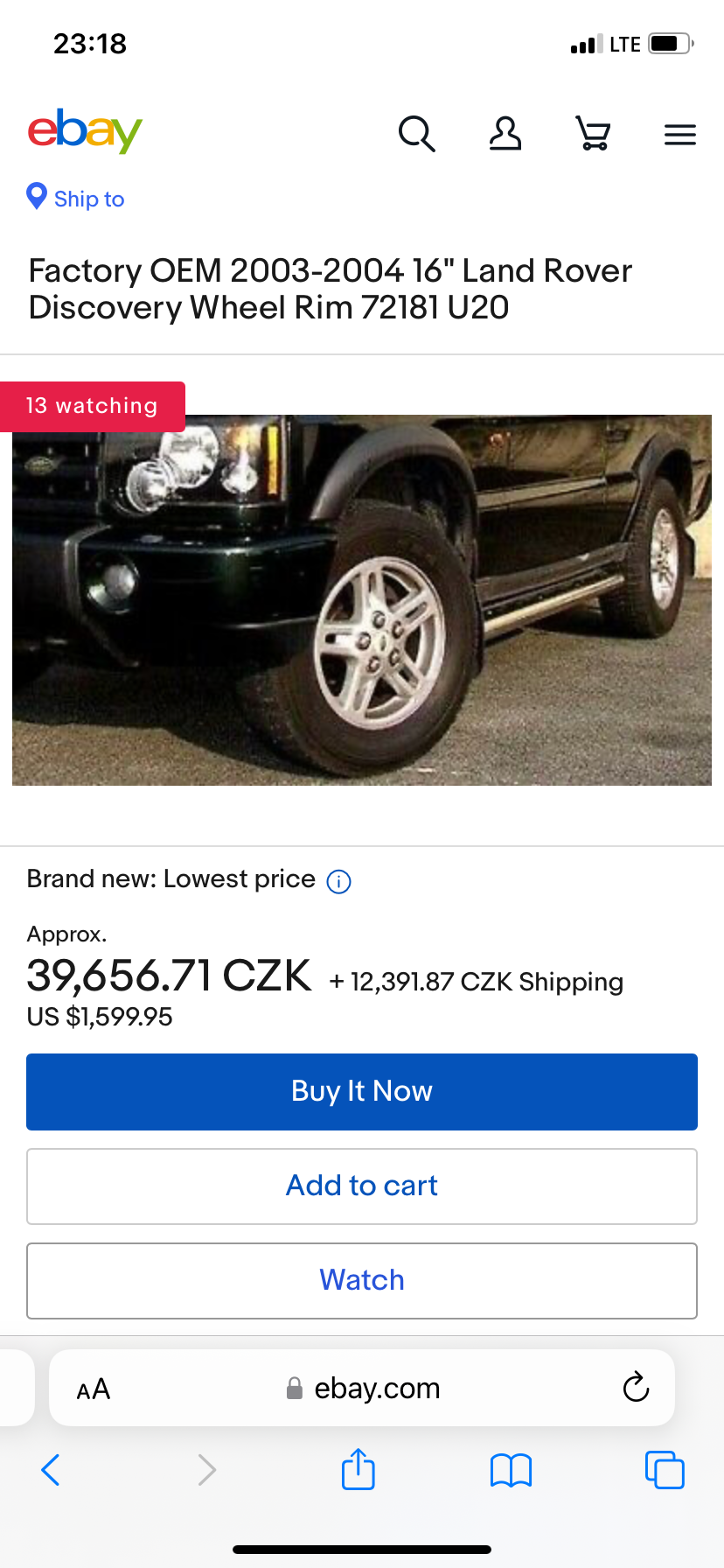Open the Land Rover wheel product photo
Image resolution: width=724 pixels, height=1568 pixels.
(x=362, y=599)
